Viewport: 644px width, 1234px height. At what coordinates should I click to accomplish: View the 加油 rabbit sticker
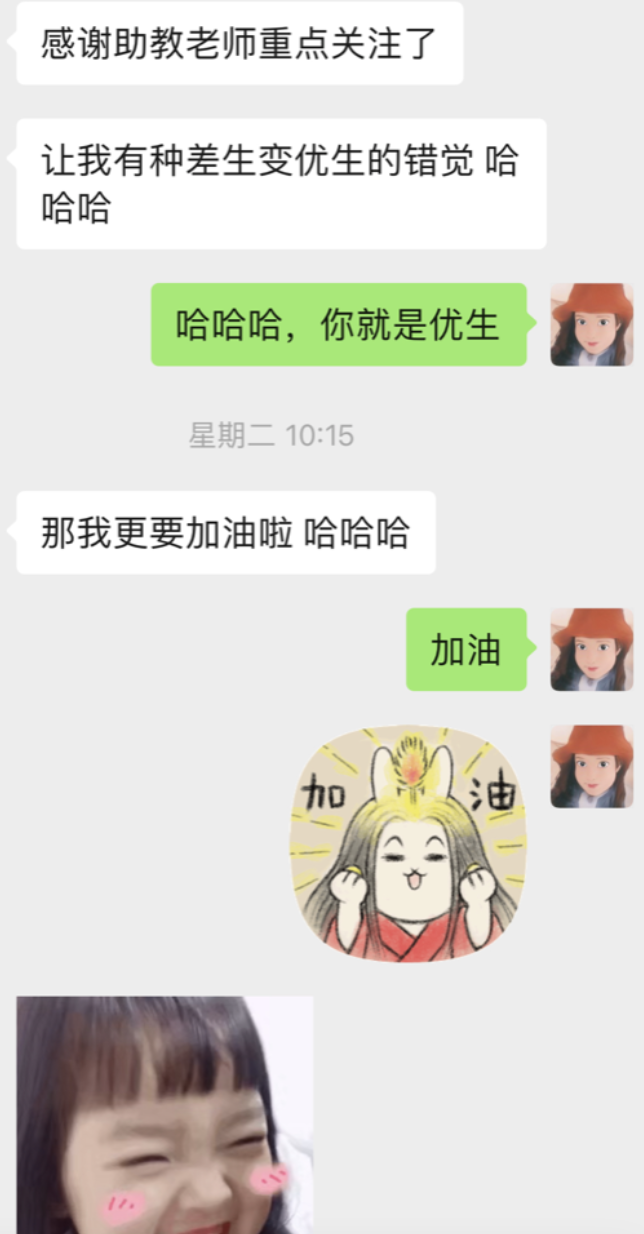408,845
